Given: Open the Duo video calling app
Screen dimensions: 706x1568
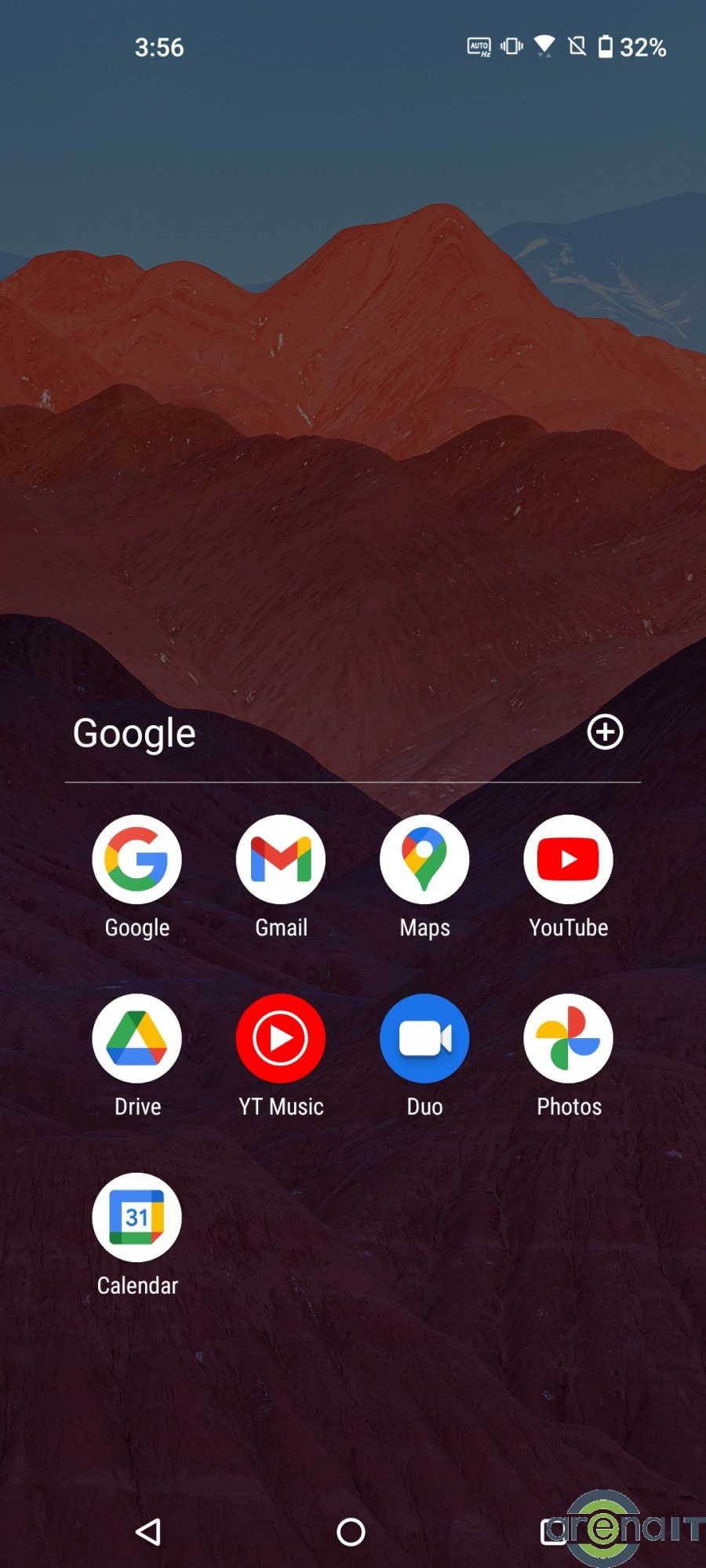Looking at the screenshot, I should coord(424,1039).
